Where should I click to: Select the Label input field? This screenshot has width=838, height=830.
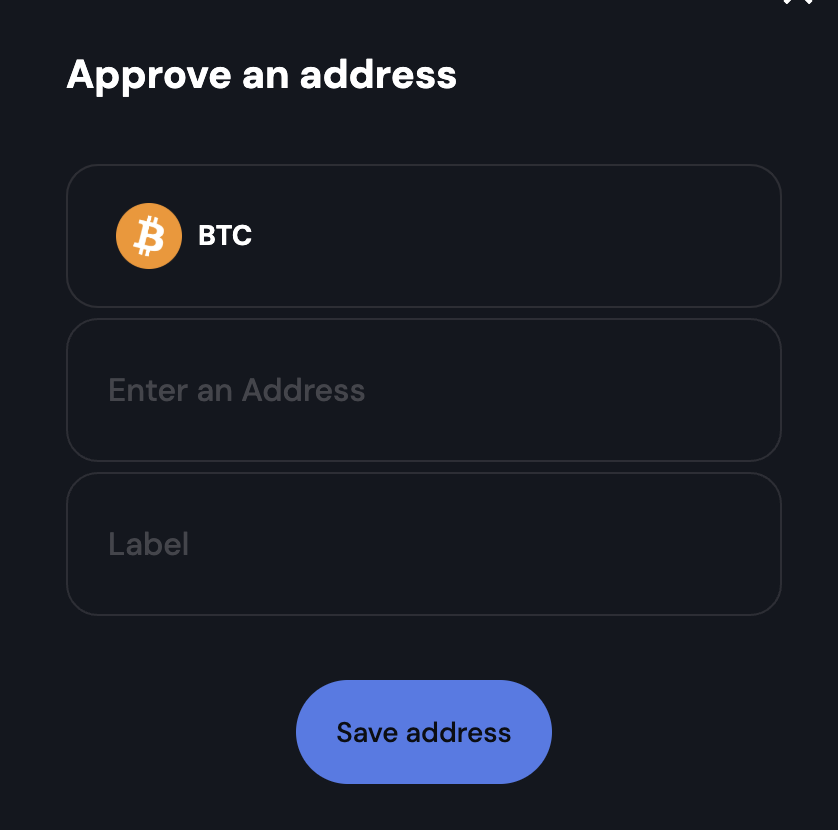[x=423, y=544]
